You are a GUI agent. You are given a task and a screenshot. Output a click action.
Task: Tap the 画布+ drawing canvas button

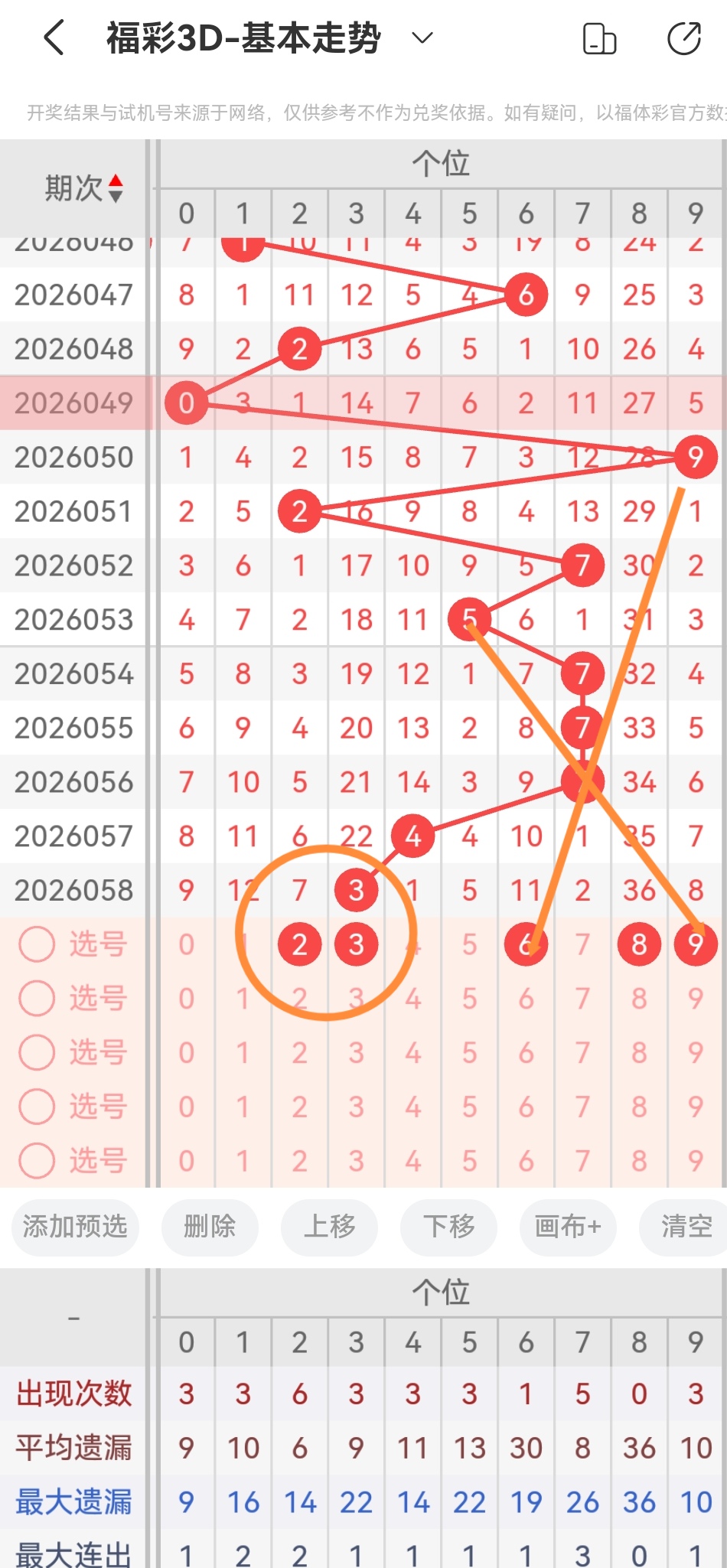tap(567, 1227)
